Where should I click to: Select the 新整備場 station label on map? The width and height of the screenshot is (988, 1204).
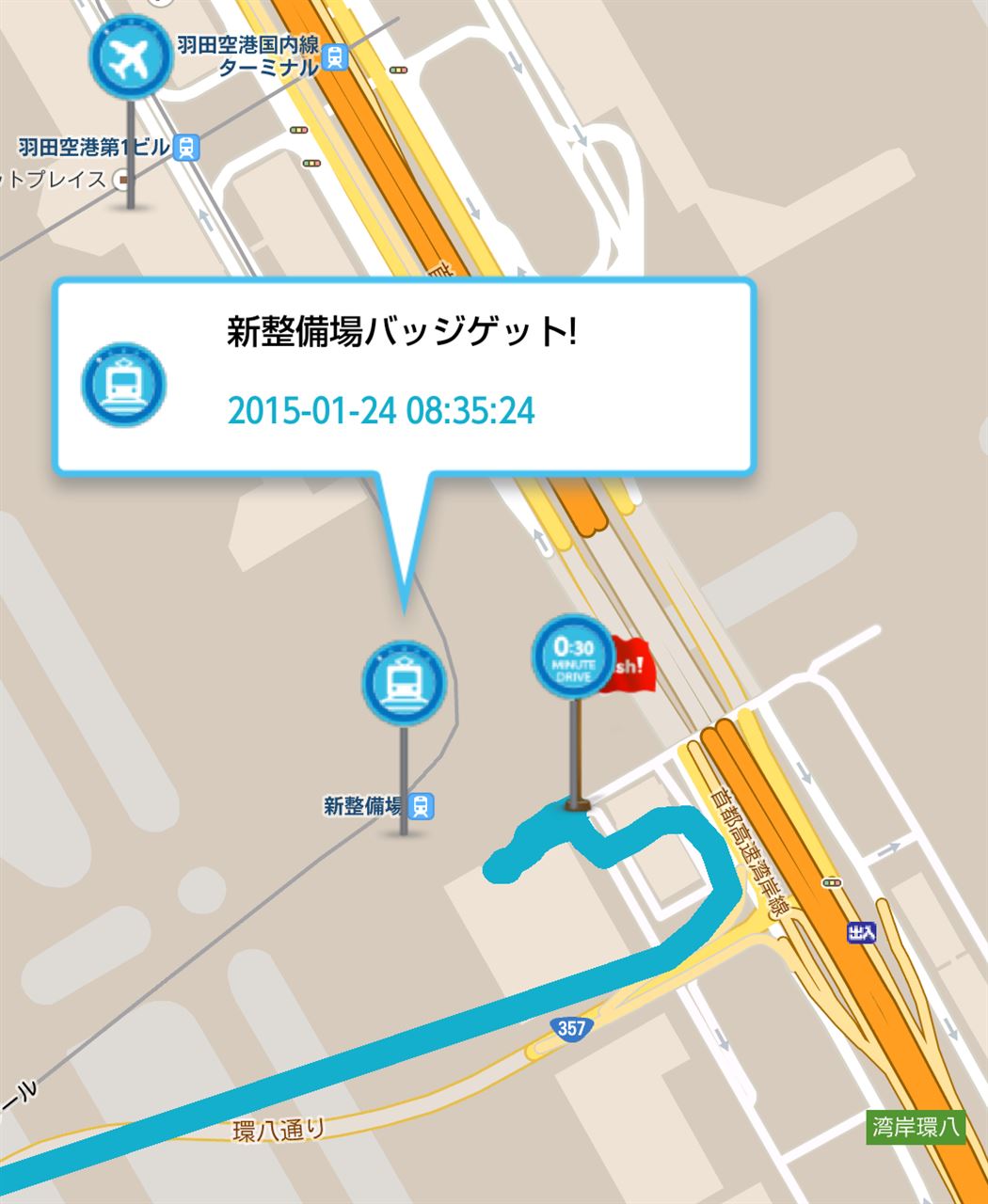377,806
